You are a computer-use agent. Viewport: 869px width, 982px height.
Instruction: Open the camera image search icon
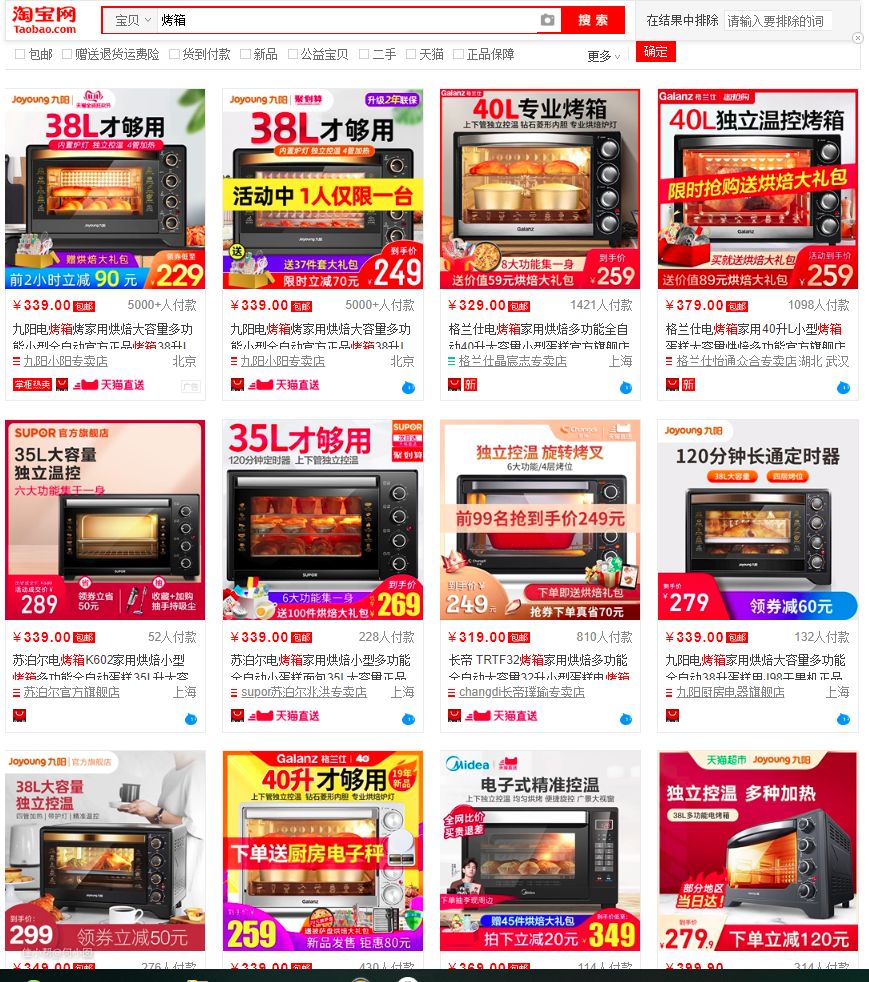(x=547, y=20)
